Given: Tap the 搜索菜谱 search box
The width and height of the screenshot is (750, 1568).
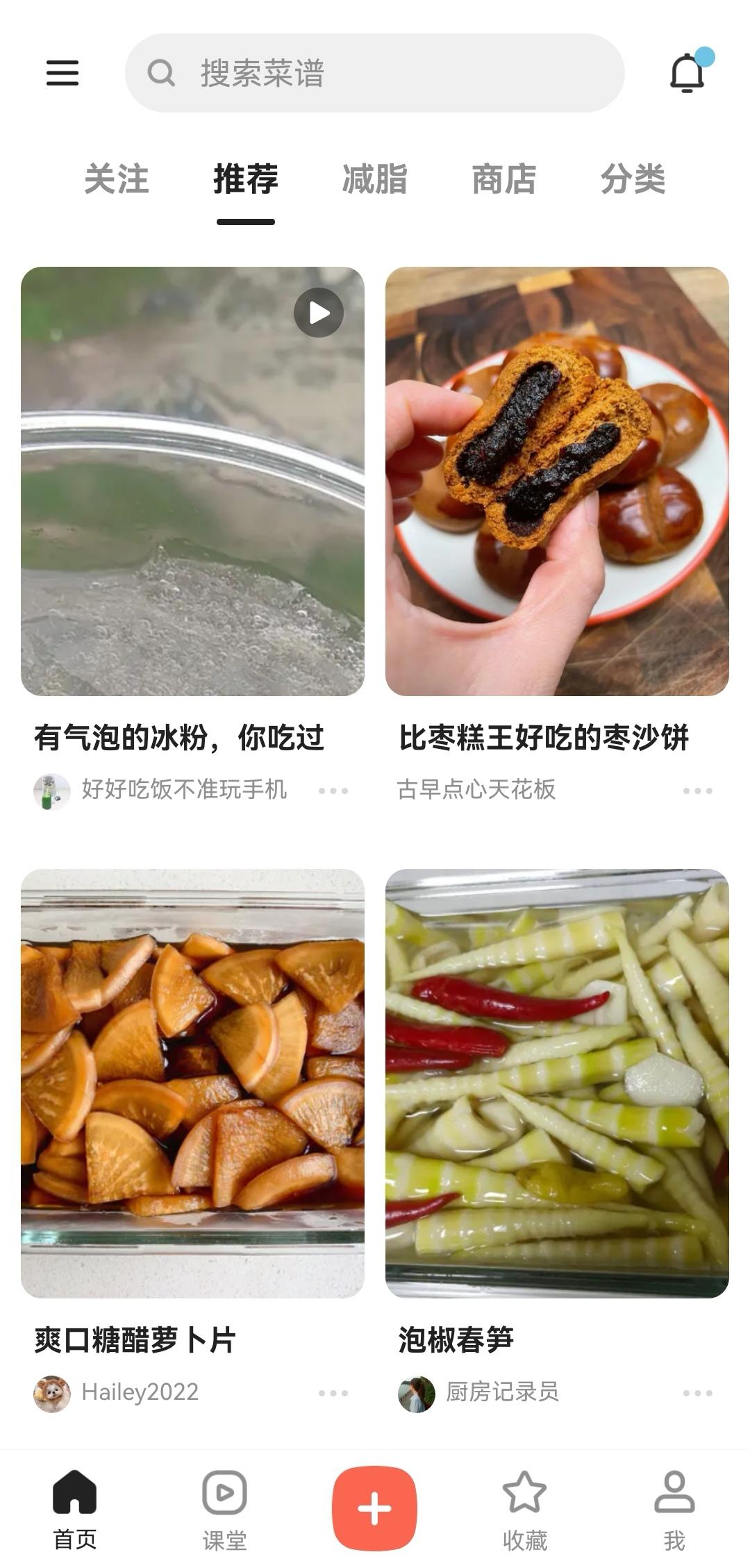Looking at the screenshot, I should 375,73.
